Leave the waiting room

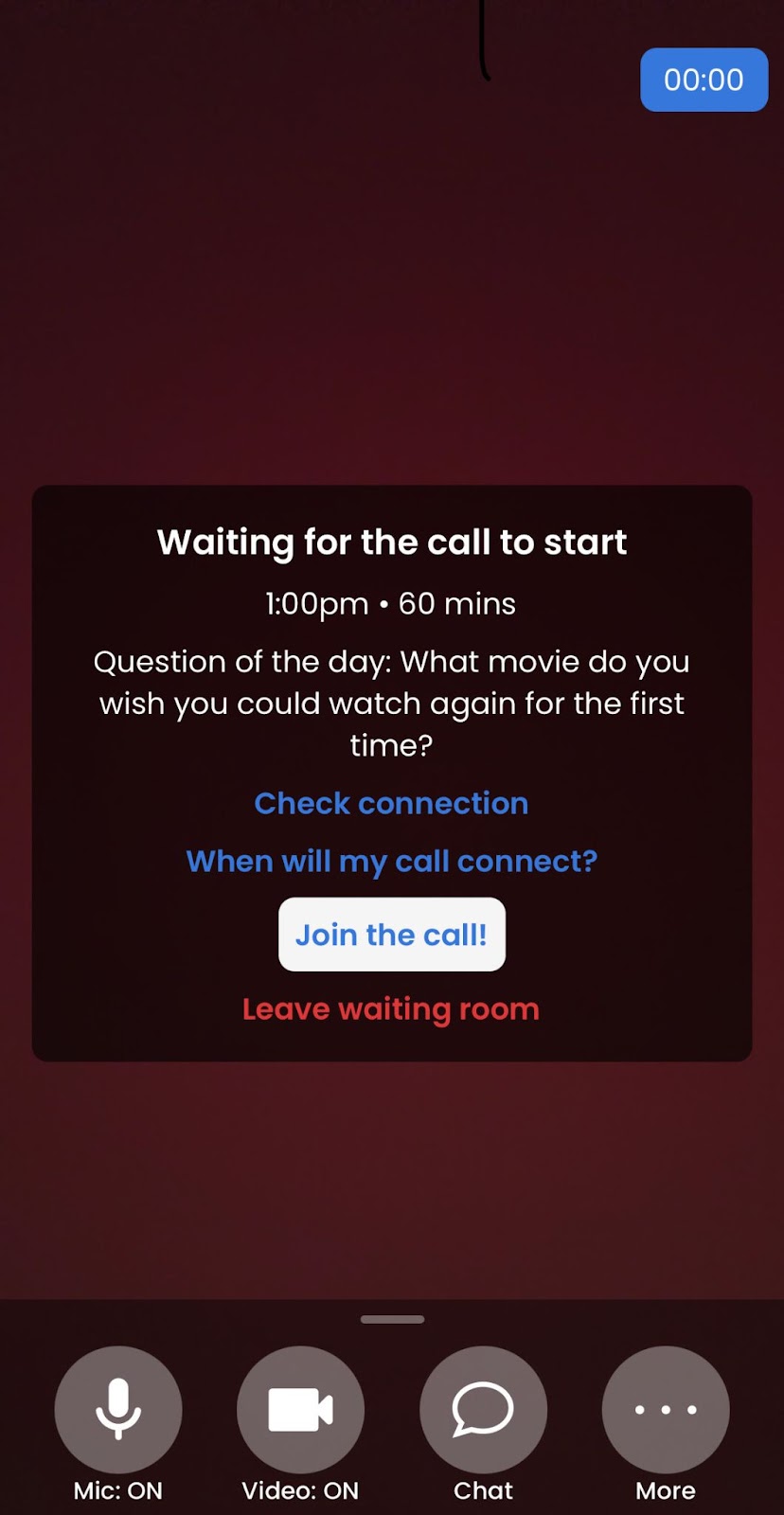(391, 1009)
